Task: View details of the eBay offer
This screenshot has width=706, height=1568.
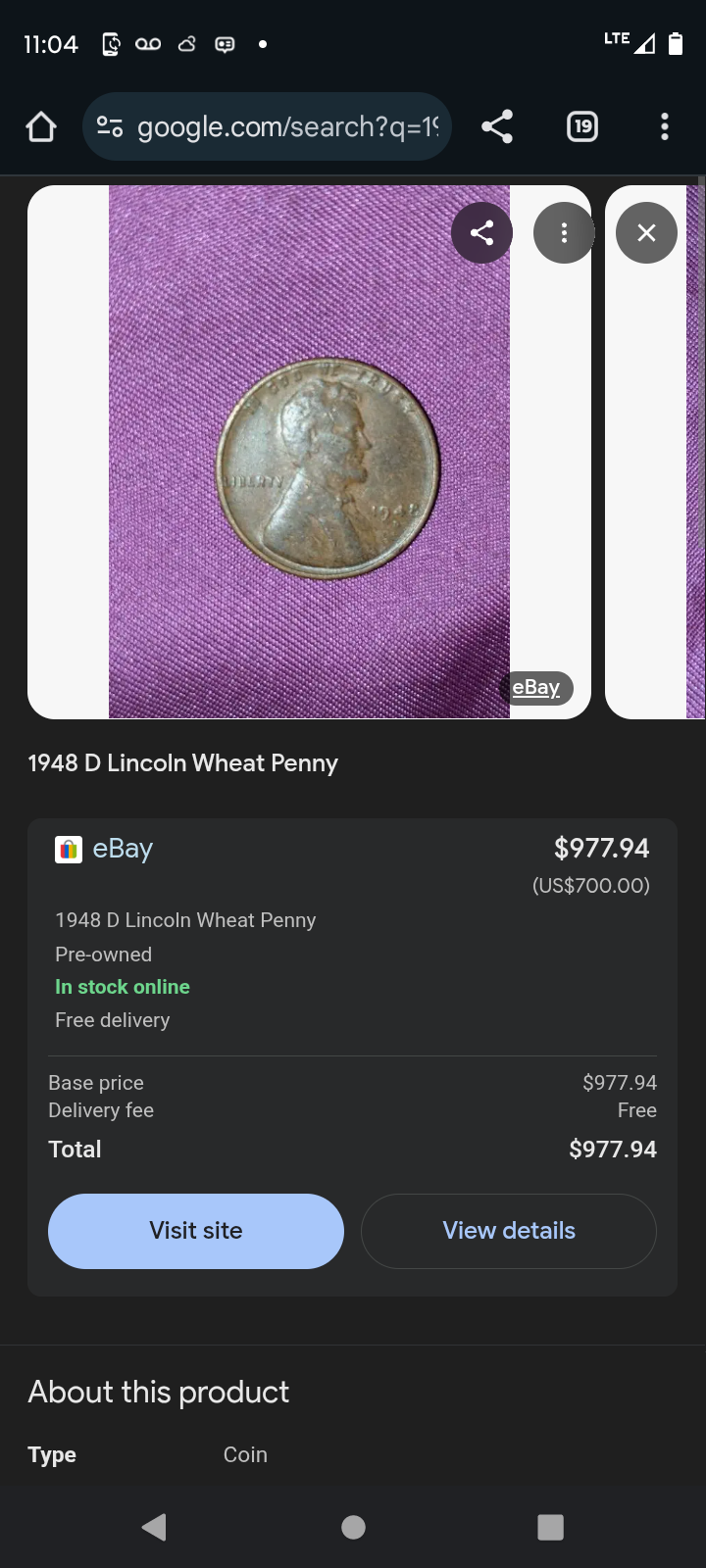Action: (509, 1231)
